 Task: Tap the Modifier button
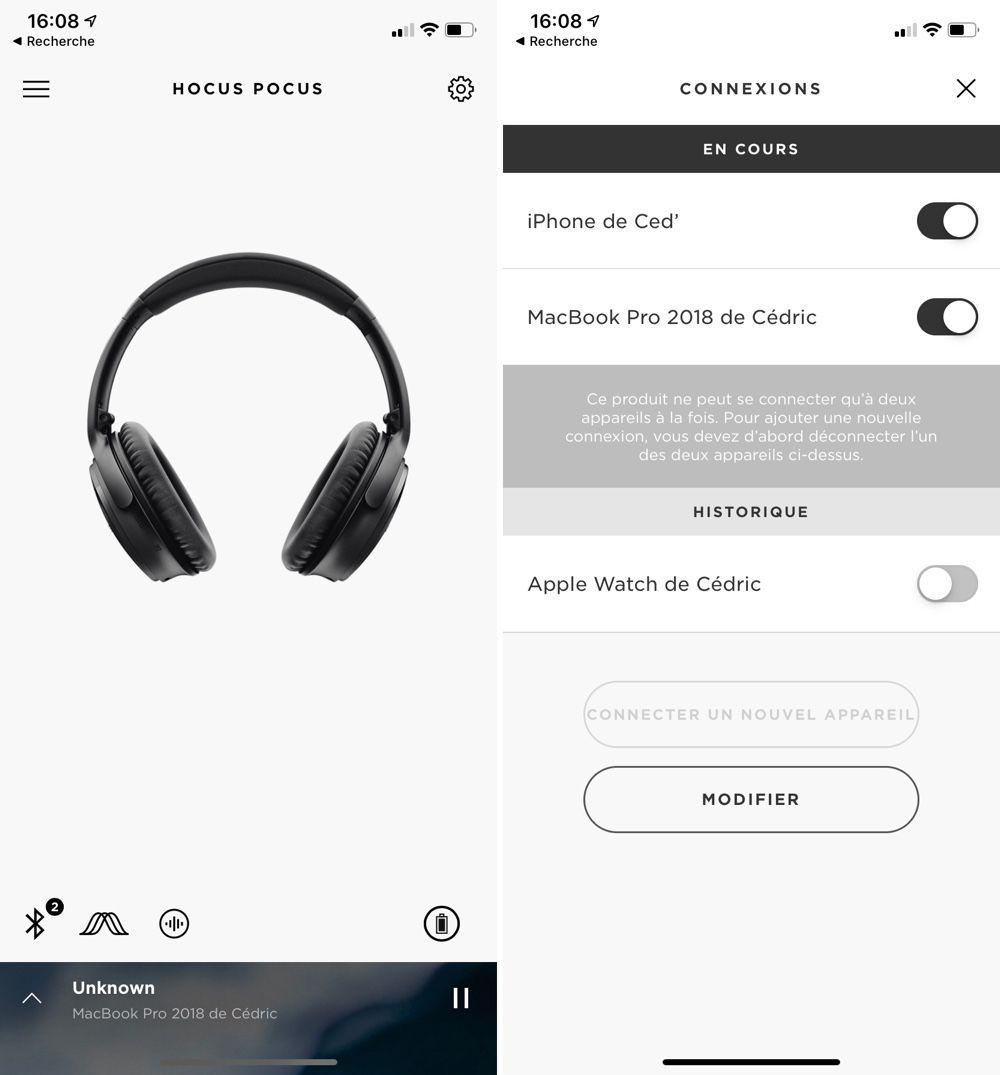750,799
